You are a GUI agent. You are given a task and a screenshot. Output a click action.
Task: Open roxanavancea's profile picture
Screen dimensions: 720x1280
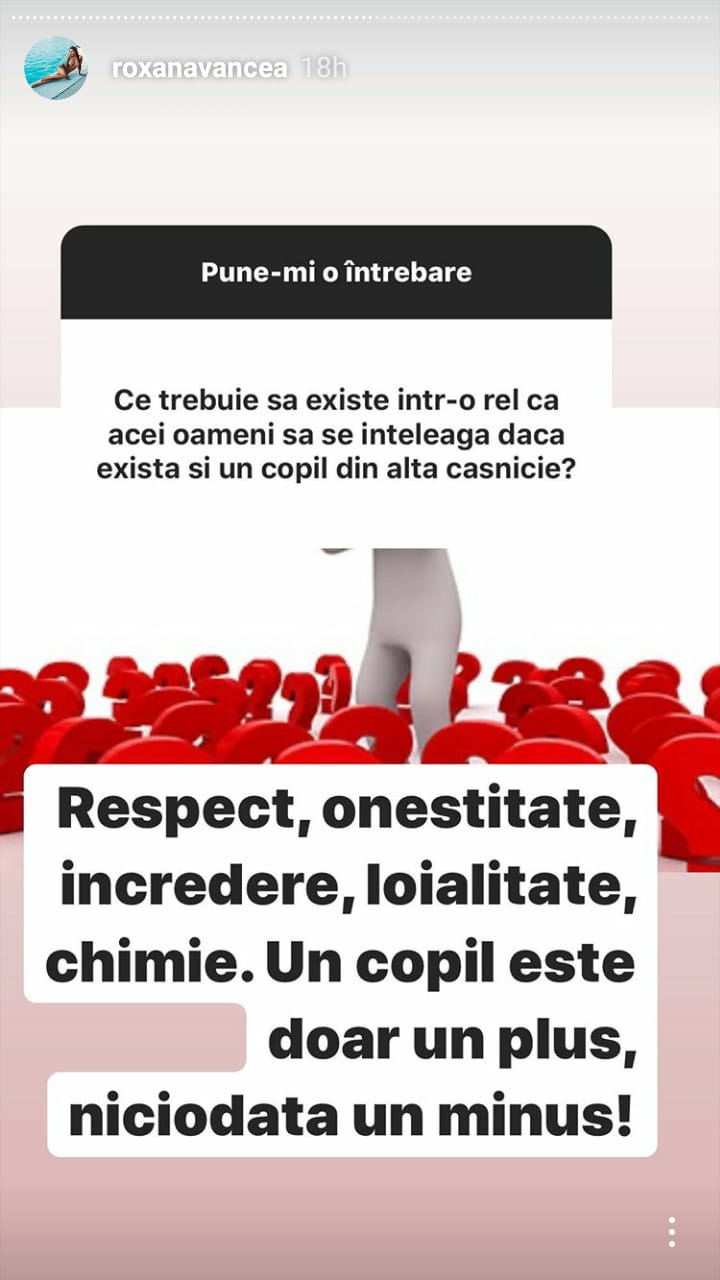point(56,69)
